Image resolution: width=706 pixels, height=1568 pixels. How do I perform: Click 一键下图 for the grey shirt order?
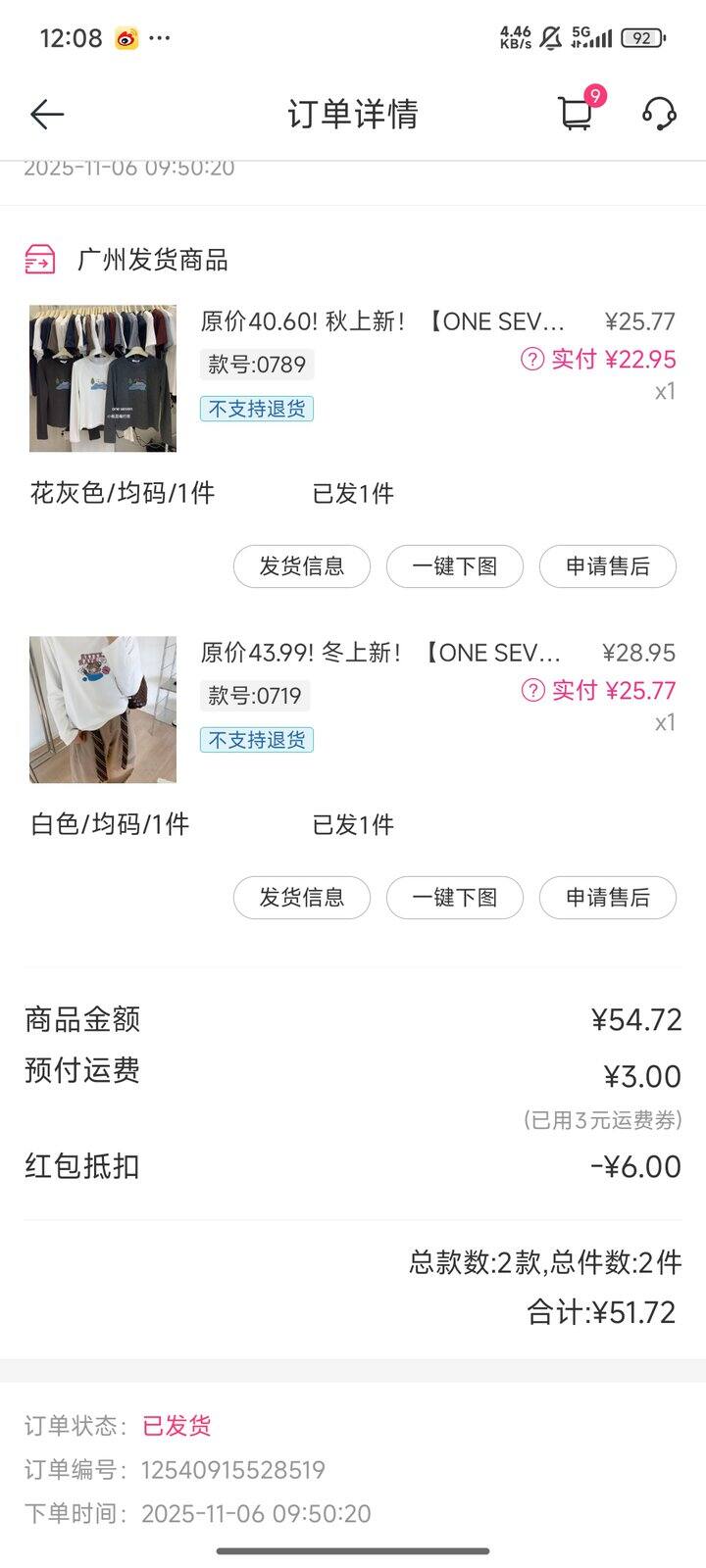(455, 566)
